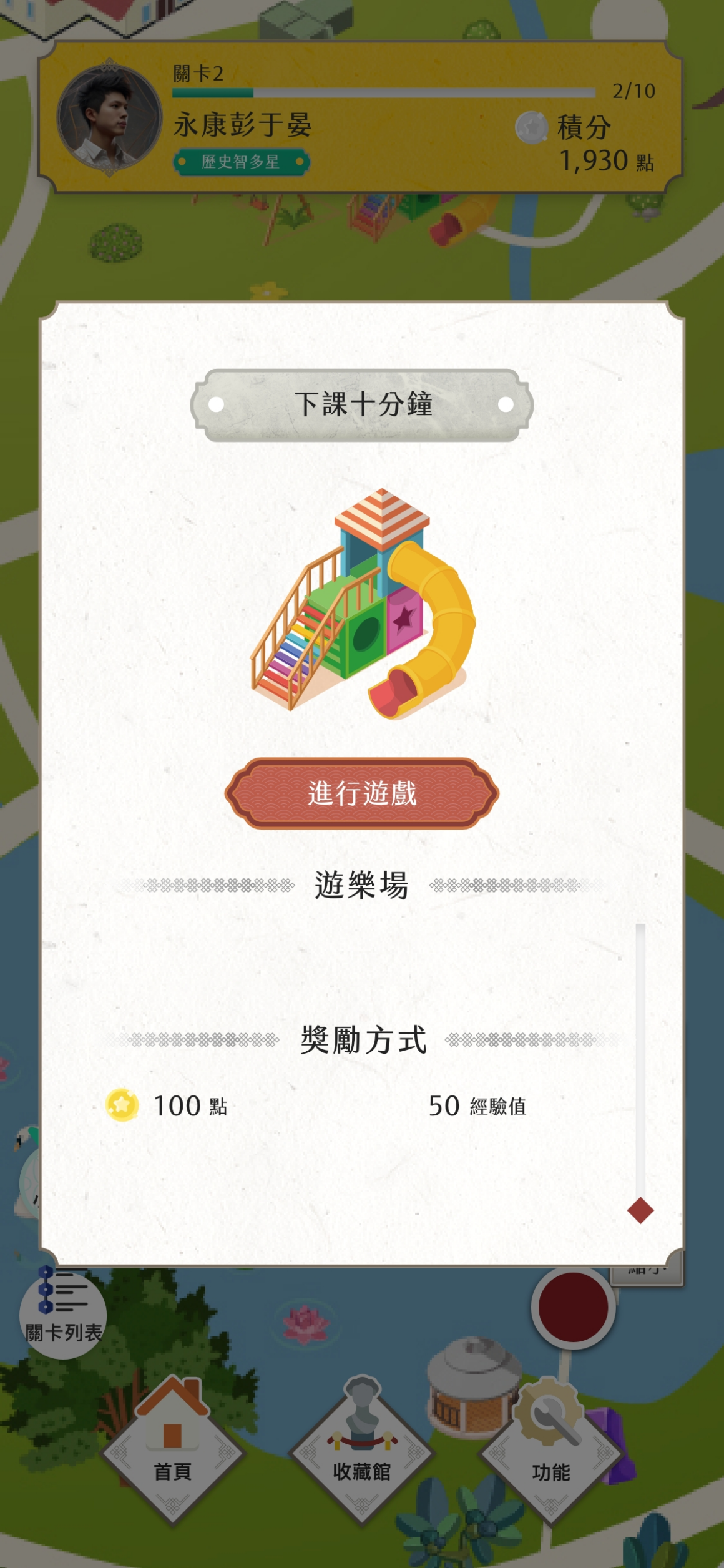The width and height of the screenshot is (724, 1568).
Task: Open the 功能 functions tab
Action: [550, 1454]
